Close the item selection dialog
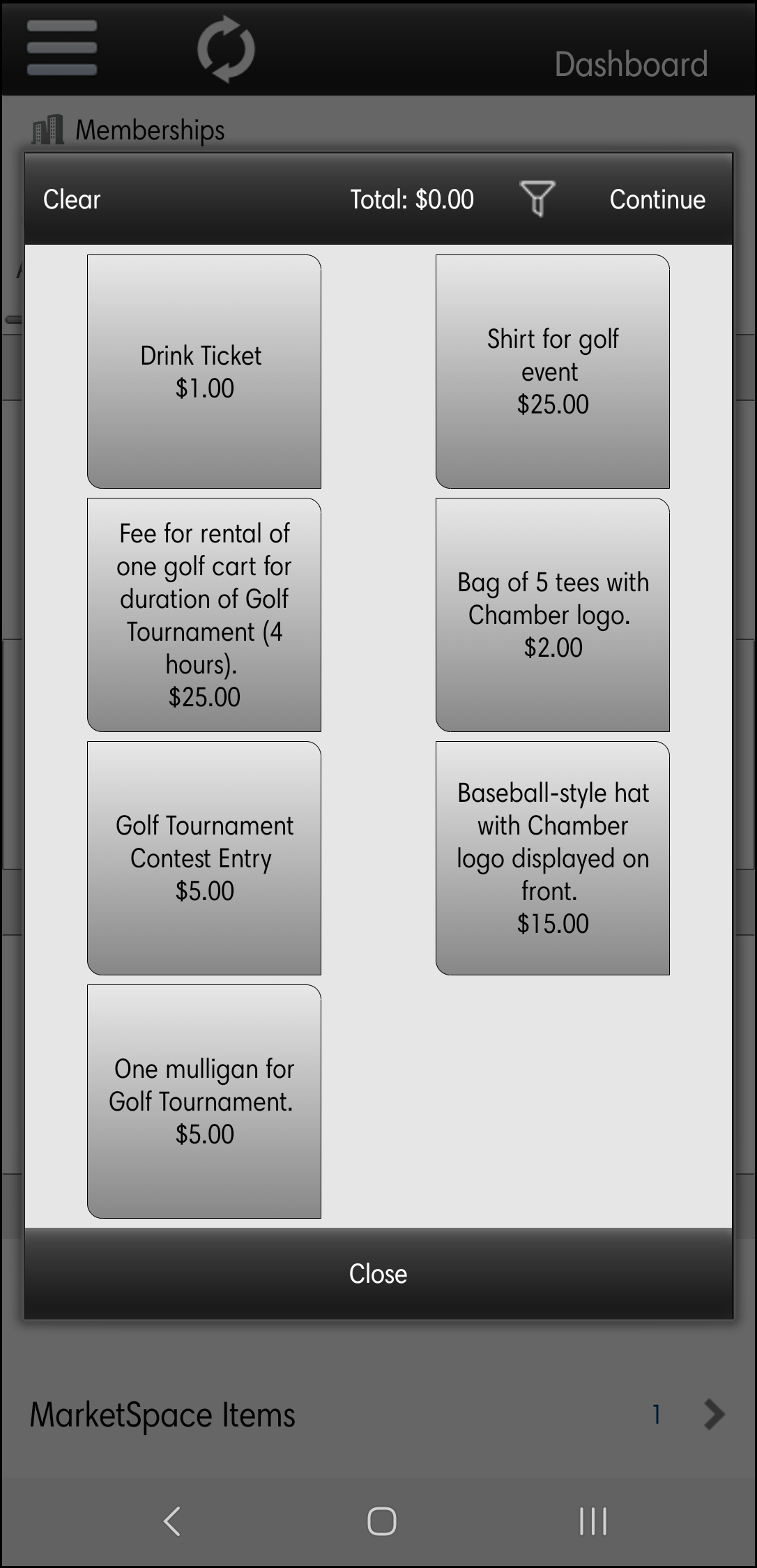Viewport: 757px width, 1568px height. (x=378, y=1274)
